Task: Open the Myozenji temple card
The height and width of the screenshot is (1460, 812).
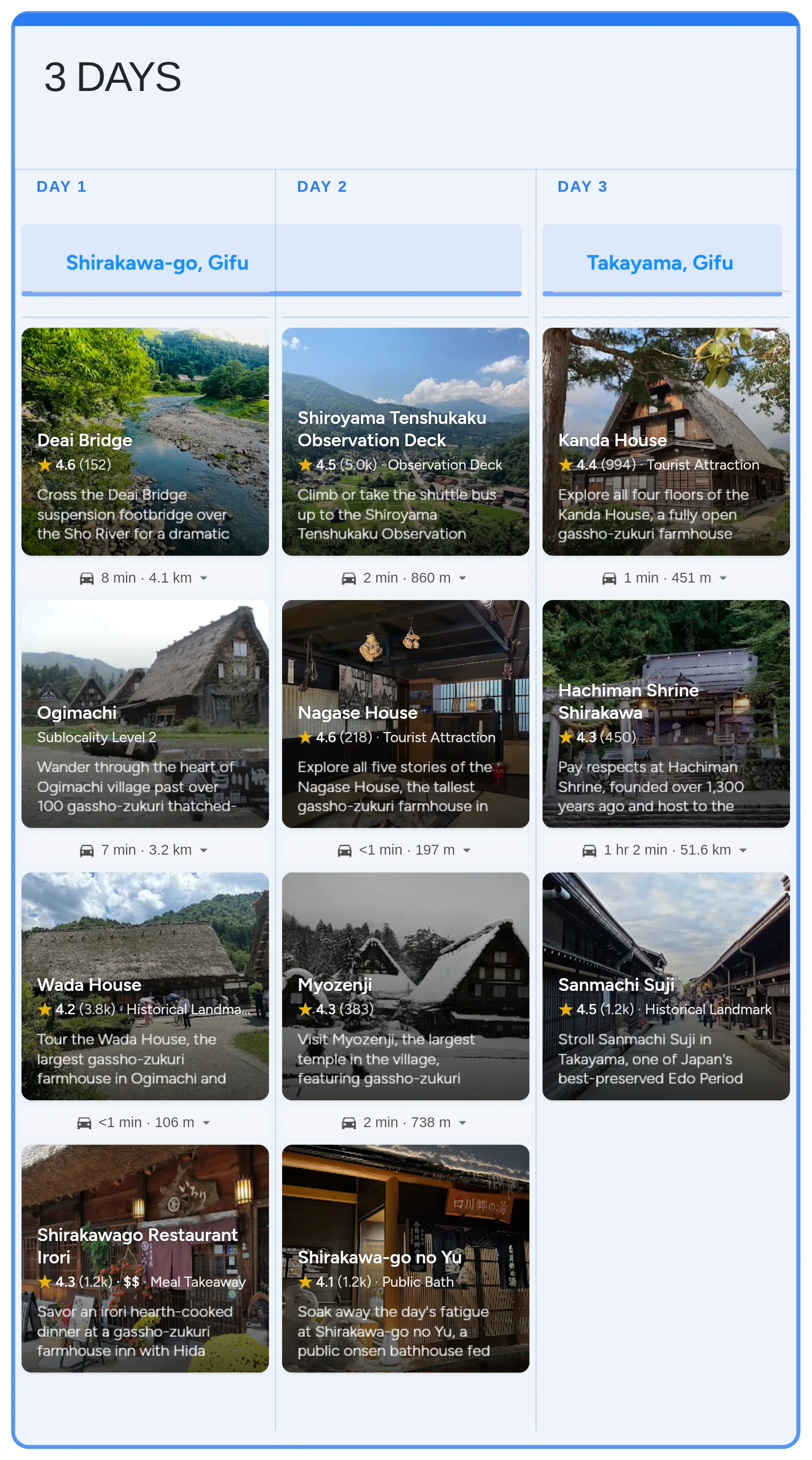Action: pyautogui.click(x=405, y=985)
